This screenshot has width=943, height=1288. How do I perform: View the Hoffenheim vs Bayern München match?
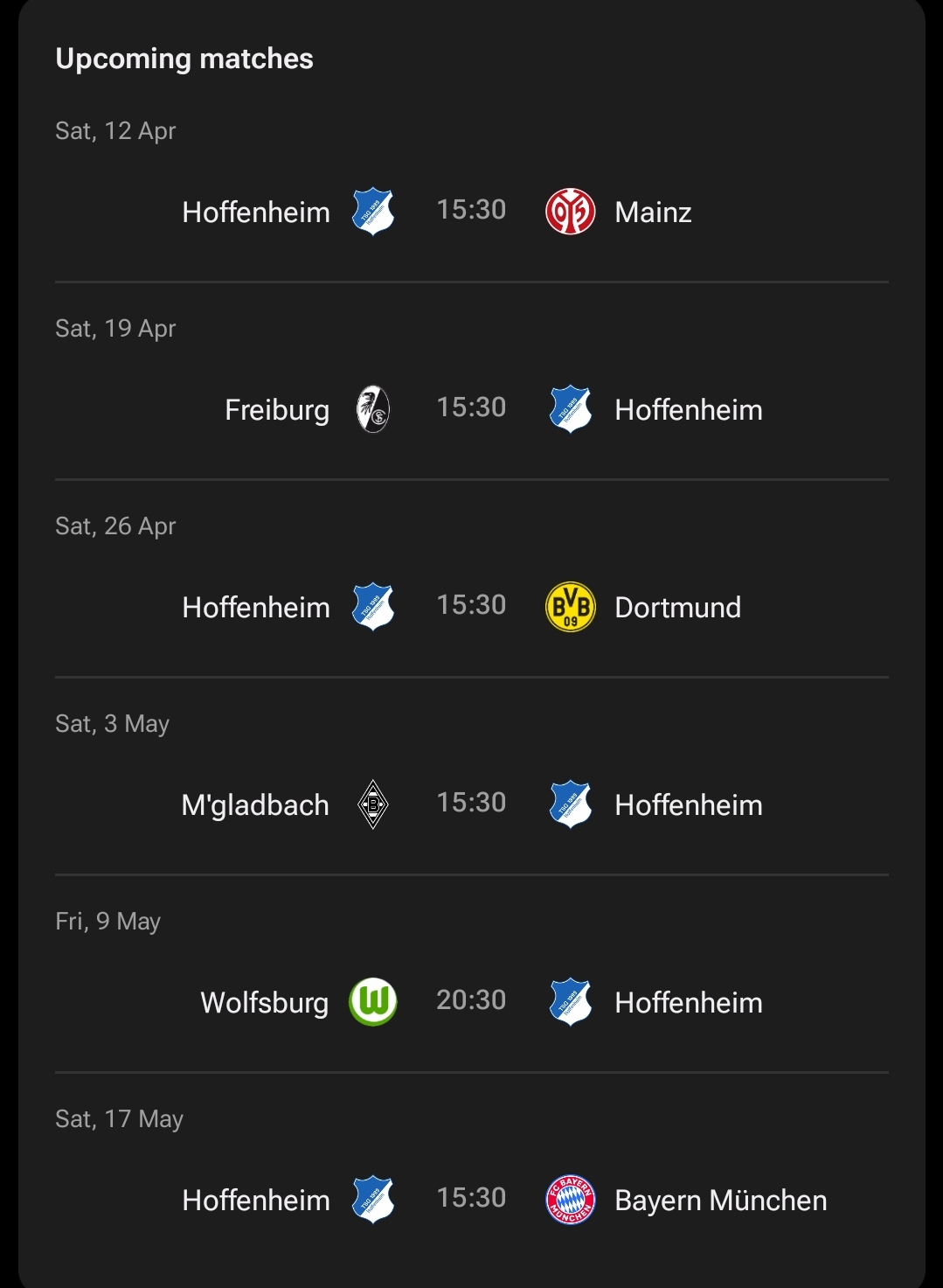tap(471, 1199)
